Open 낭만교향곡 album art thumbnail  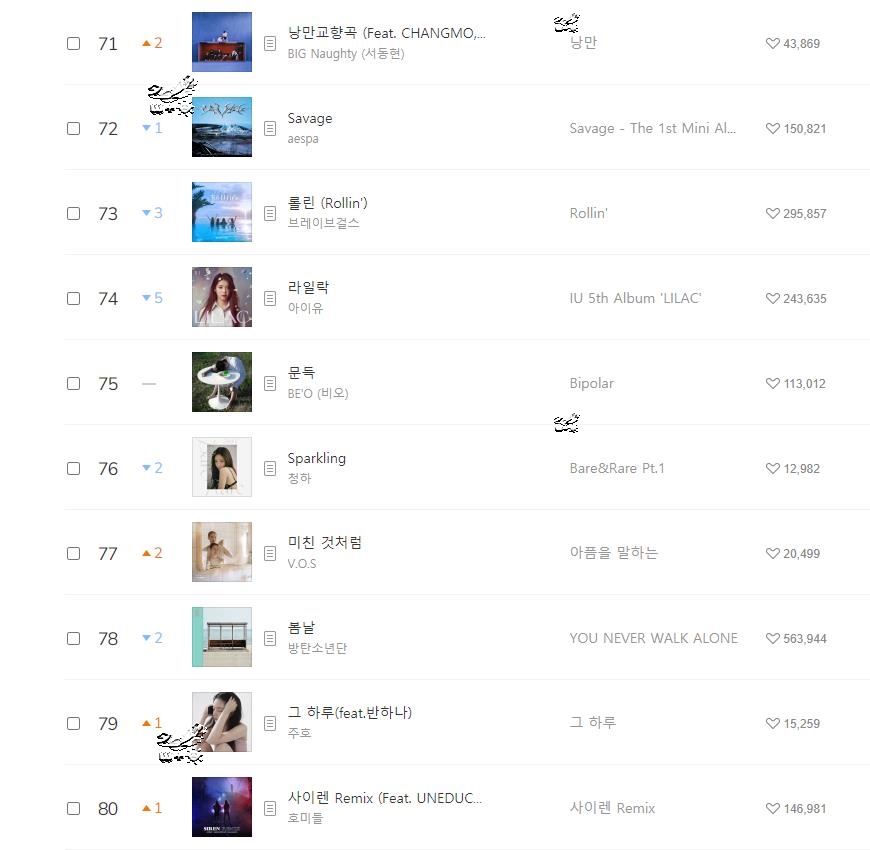pyautogui.click(x=221, y=42)
